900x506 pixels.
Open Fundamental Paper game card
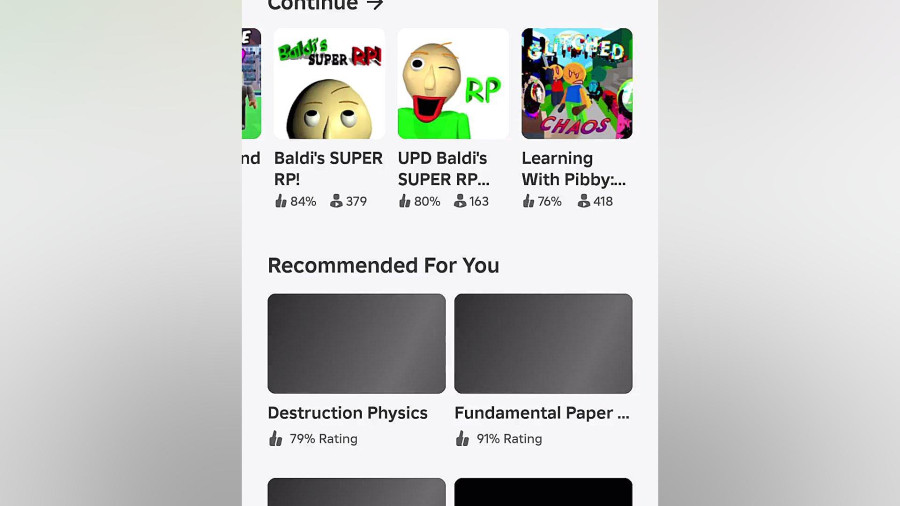point(543,344)
